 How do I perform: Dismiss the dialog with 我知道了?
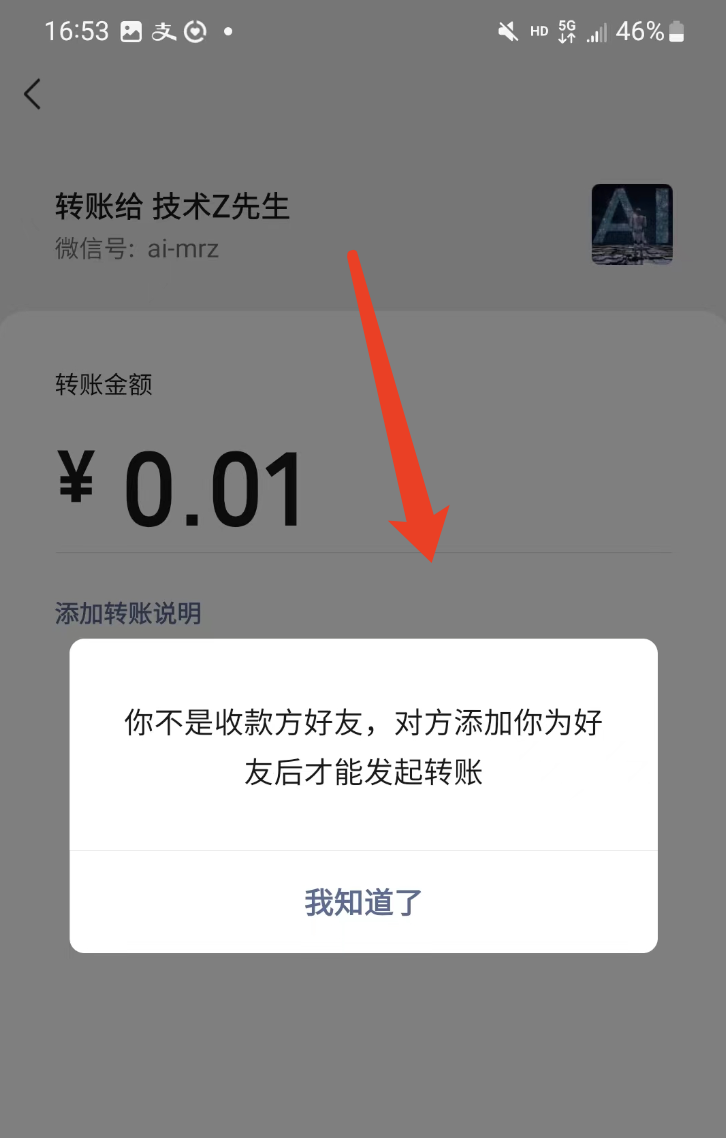coord(363,902)
